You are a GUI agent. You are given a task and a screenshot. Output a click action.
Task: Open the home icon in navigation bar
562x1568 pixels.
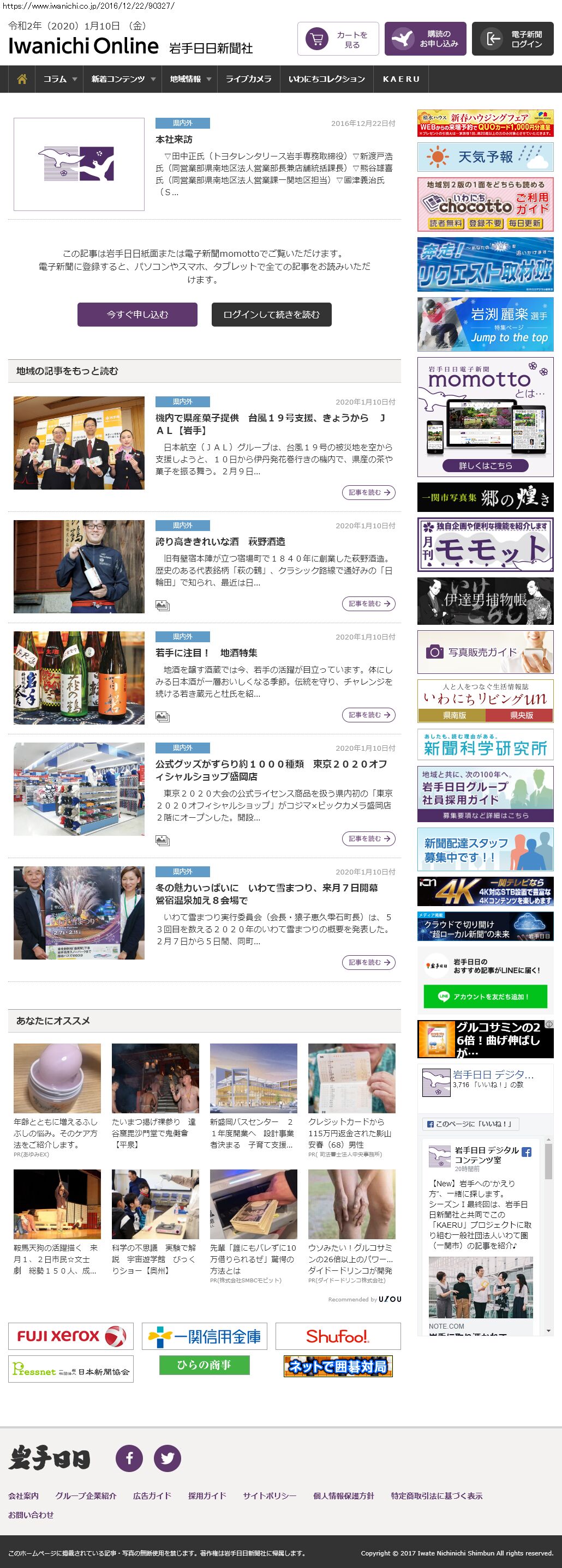pyautogui.click(x=22, y=79)
